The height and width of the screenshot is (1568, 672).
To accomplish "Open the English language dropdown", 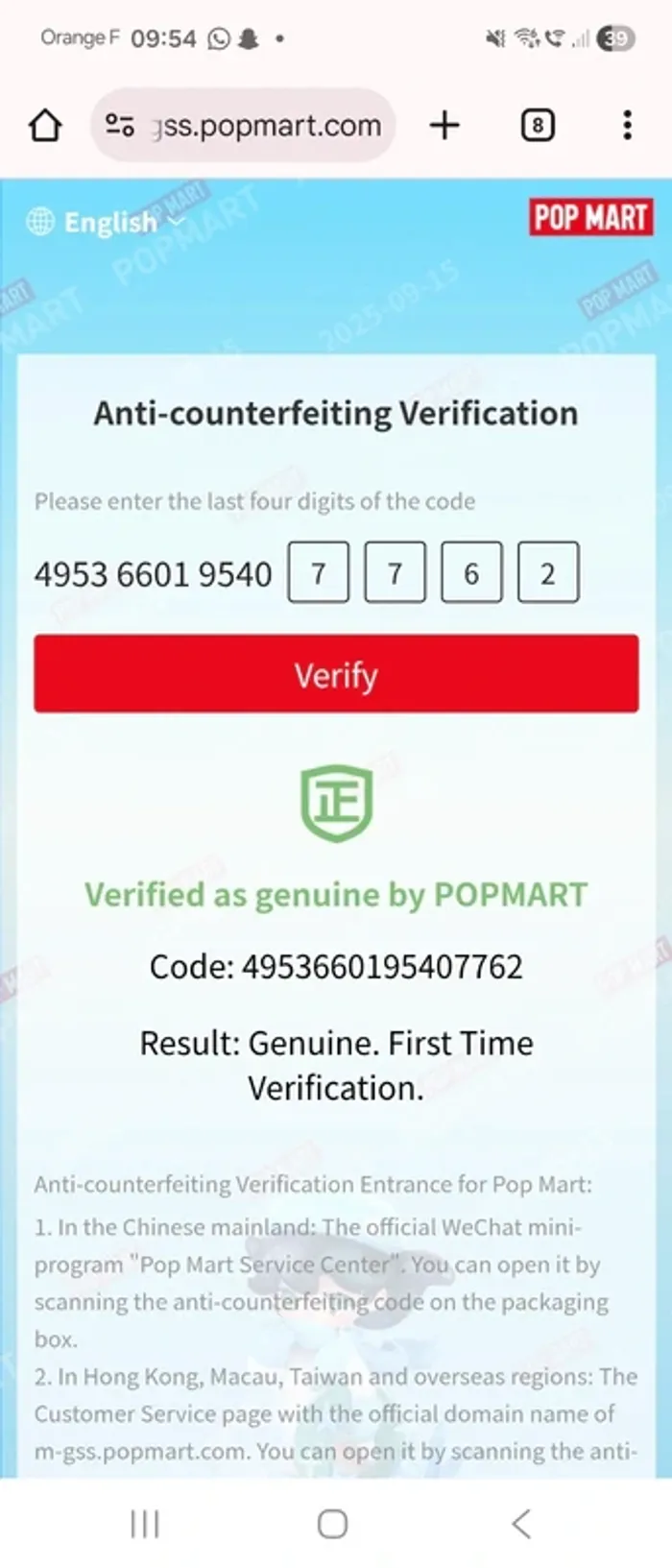I will pyautogui.click(x=108, y=223).
